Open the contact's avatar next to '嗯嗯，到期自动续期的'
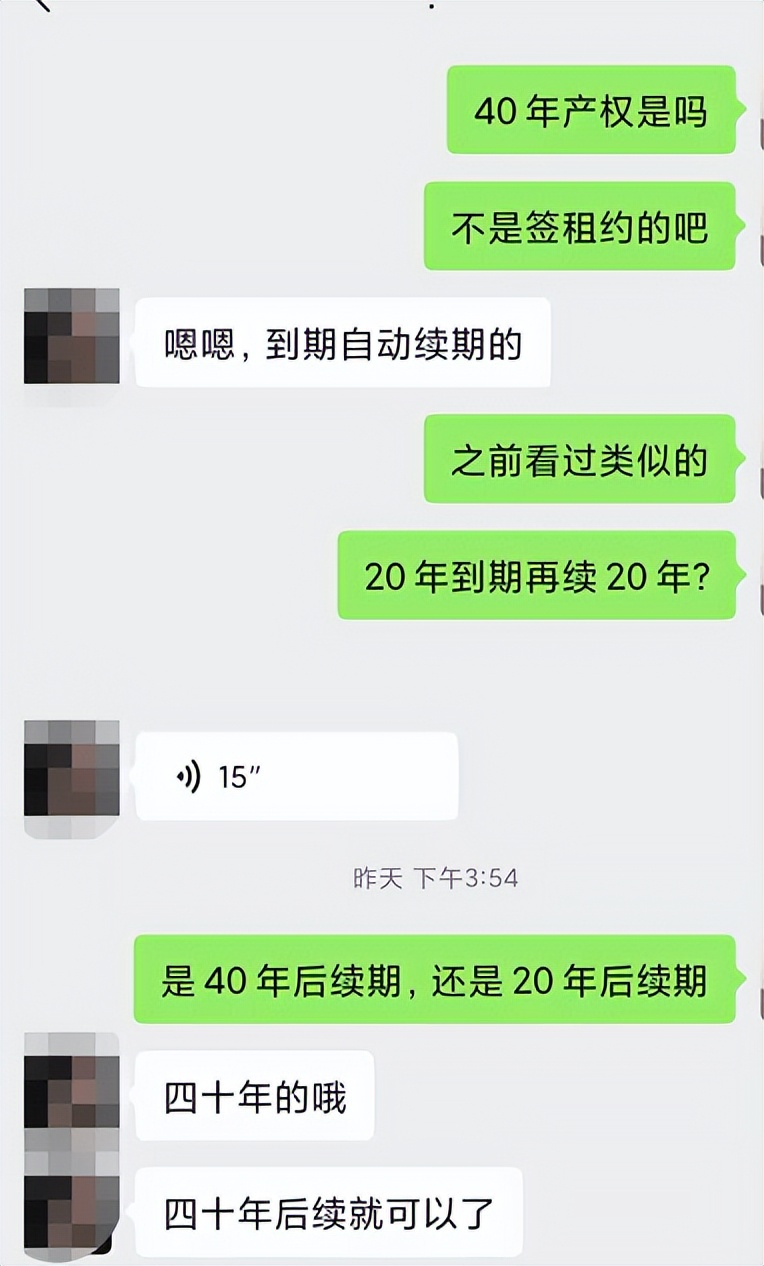This screenshot has width=764, height=1266. tap(70, 338)
